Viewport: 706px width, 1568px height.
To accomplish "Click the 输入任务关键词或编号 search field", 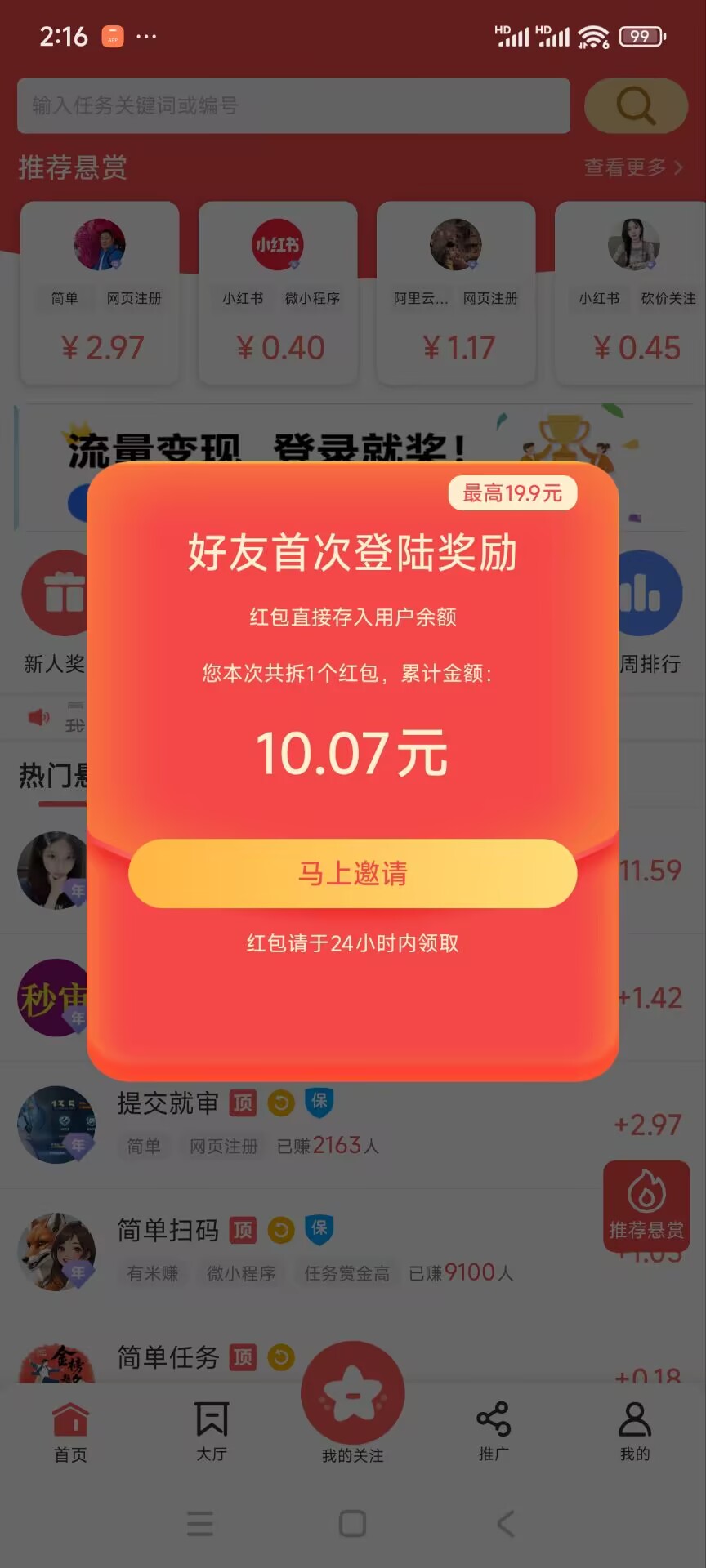I will point(294,105).
